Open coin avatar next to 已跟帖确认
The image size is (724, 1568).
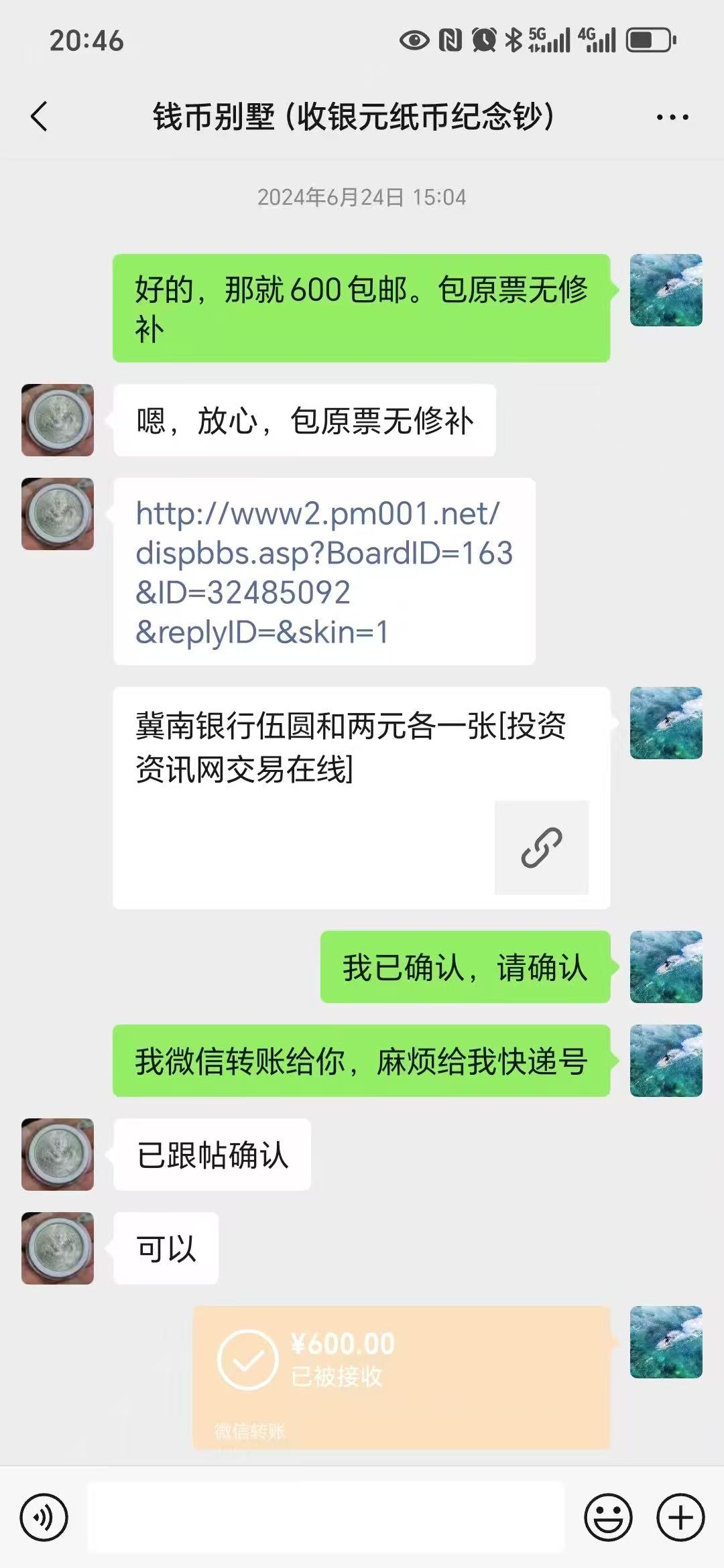coord(58,1154)
